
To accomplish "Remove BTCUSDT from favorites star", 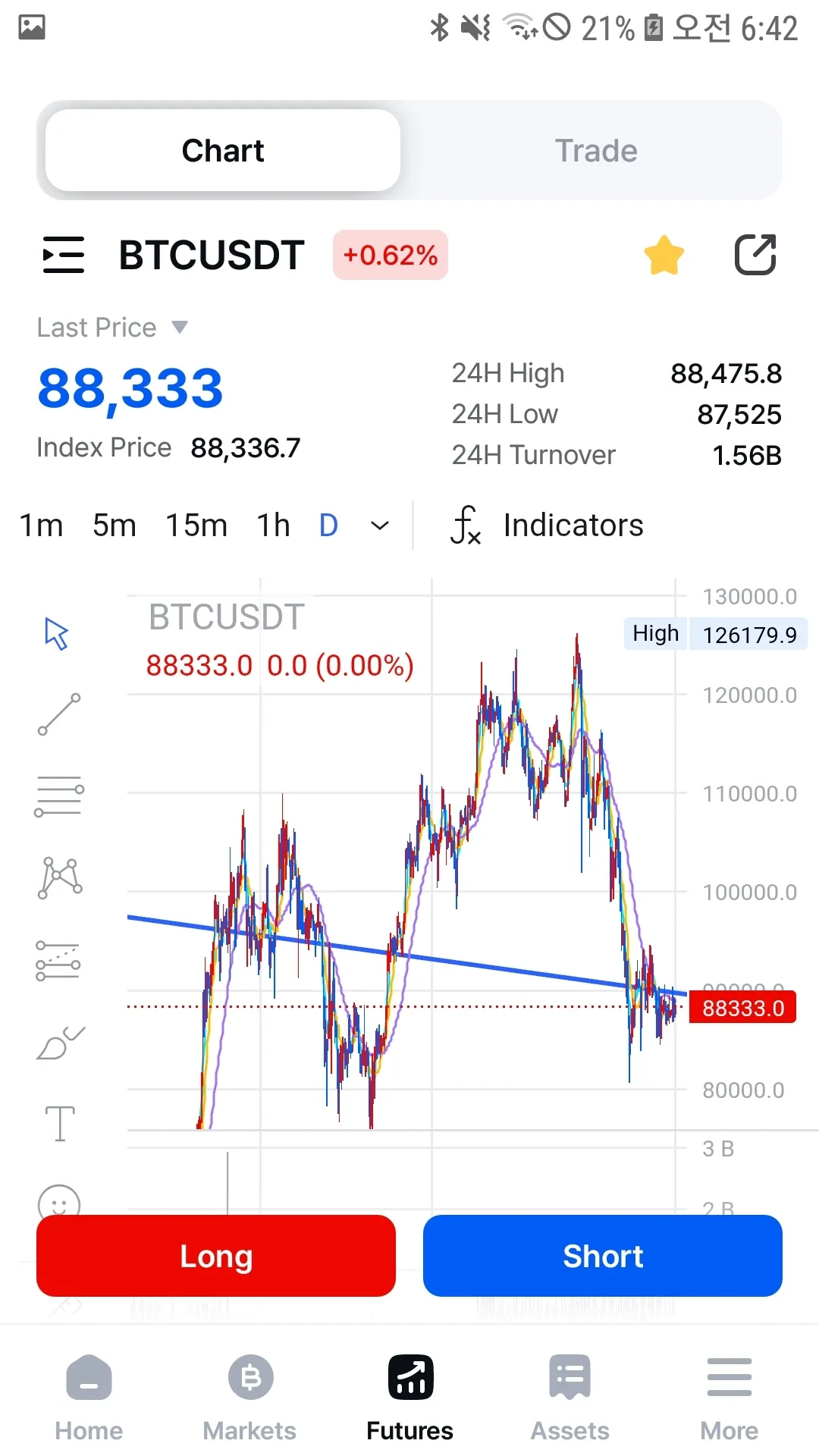I will [x=664, y=255].
